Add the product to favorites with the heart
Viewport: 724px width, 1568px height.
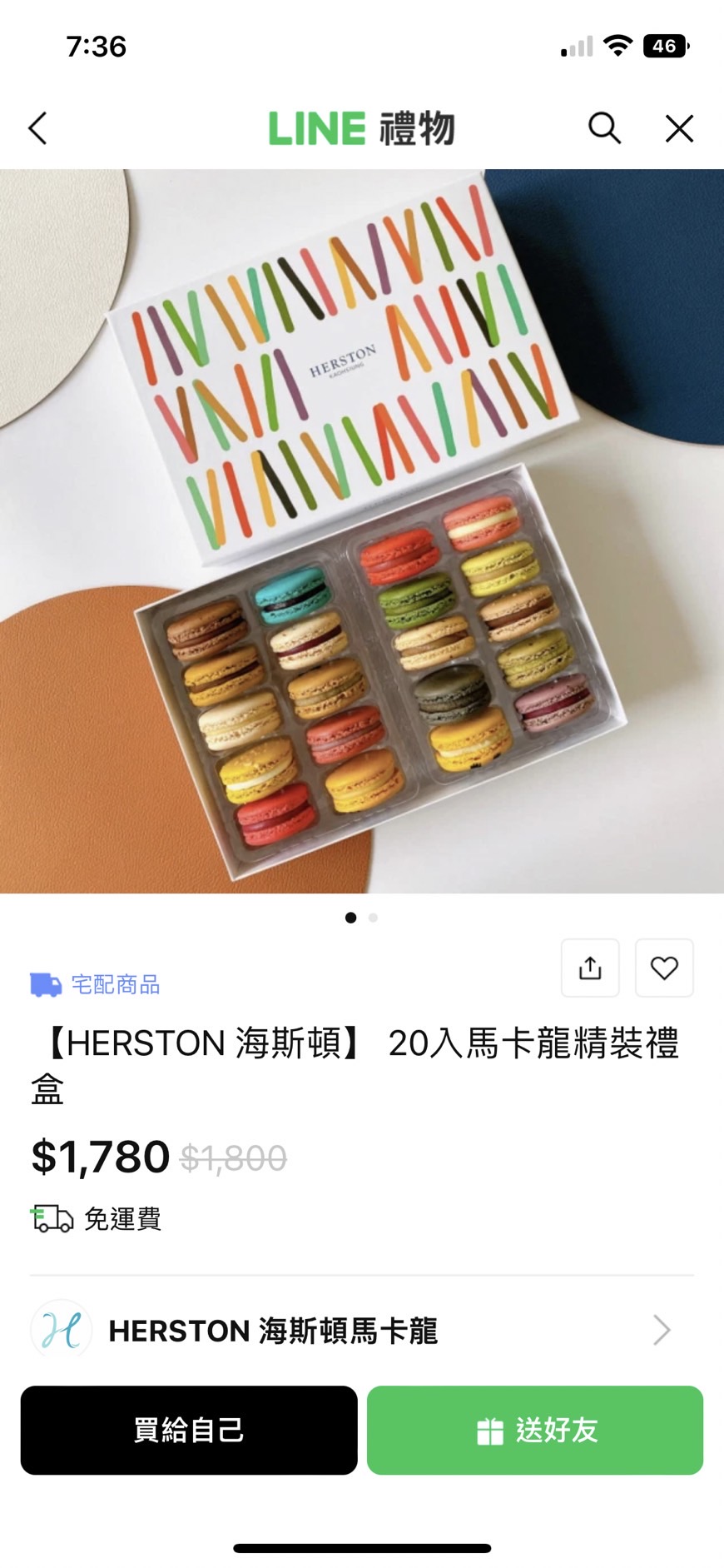pyautogui.click(x=664, y=968)
